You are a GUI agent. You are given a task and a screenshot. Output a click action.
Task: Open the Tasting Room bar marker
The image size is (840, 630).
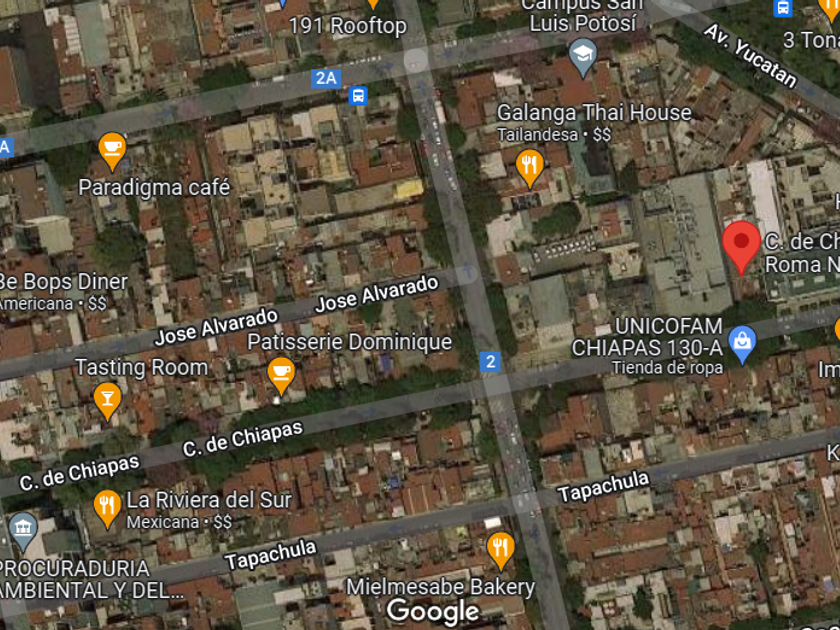tap(106, 400)
